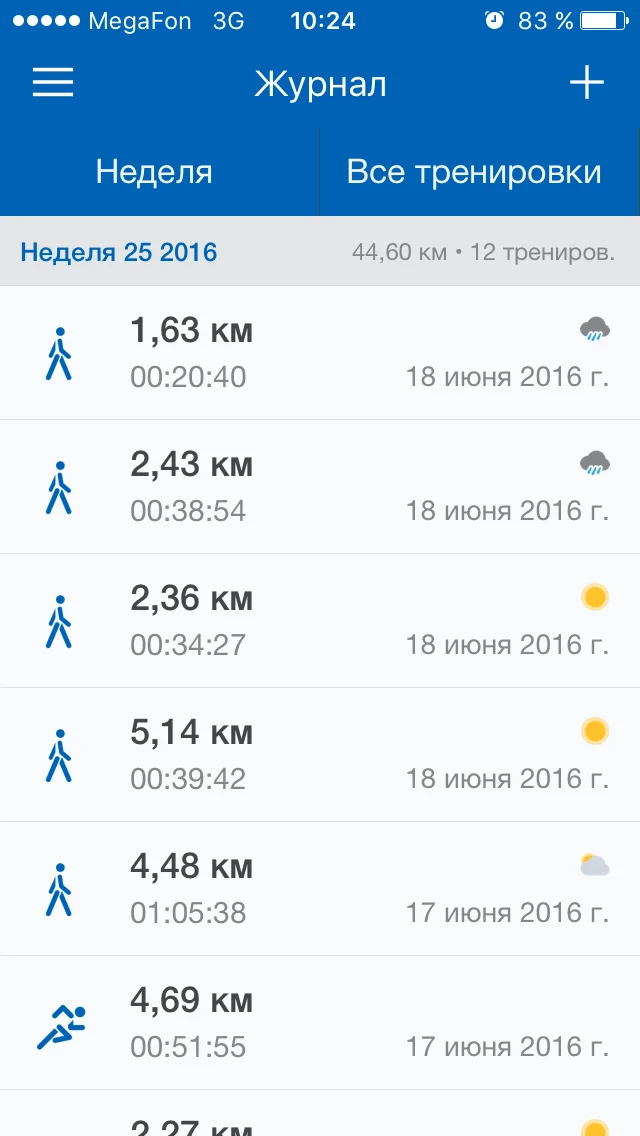Show details of the 5,14 км walk
Image resolution: width=640 pixels, height=1136 pixels.
(320, 755)
